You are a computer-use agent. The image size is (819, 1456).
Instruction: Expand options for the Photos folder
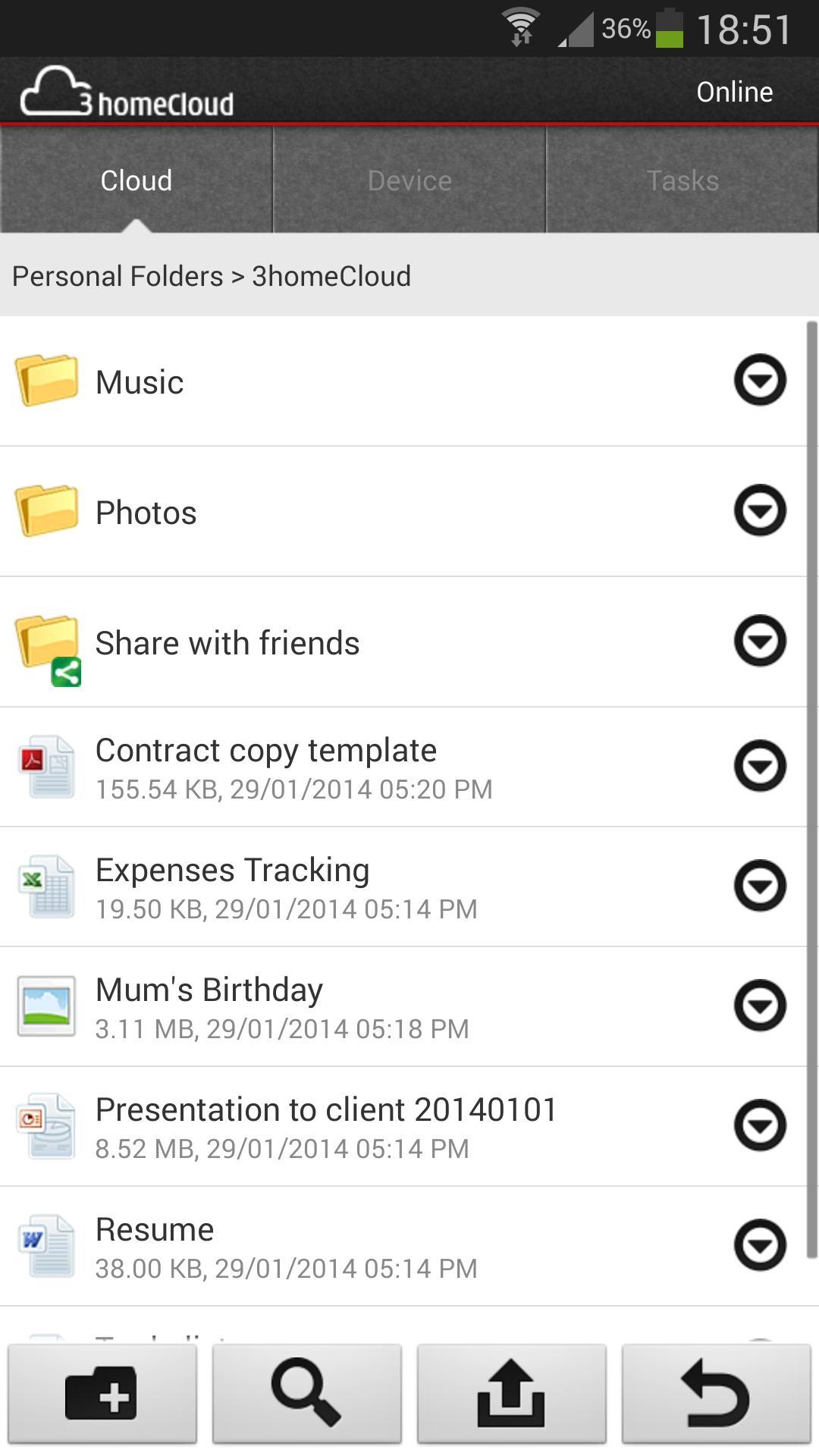coord(760,510)
